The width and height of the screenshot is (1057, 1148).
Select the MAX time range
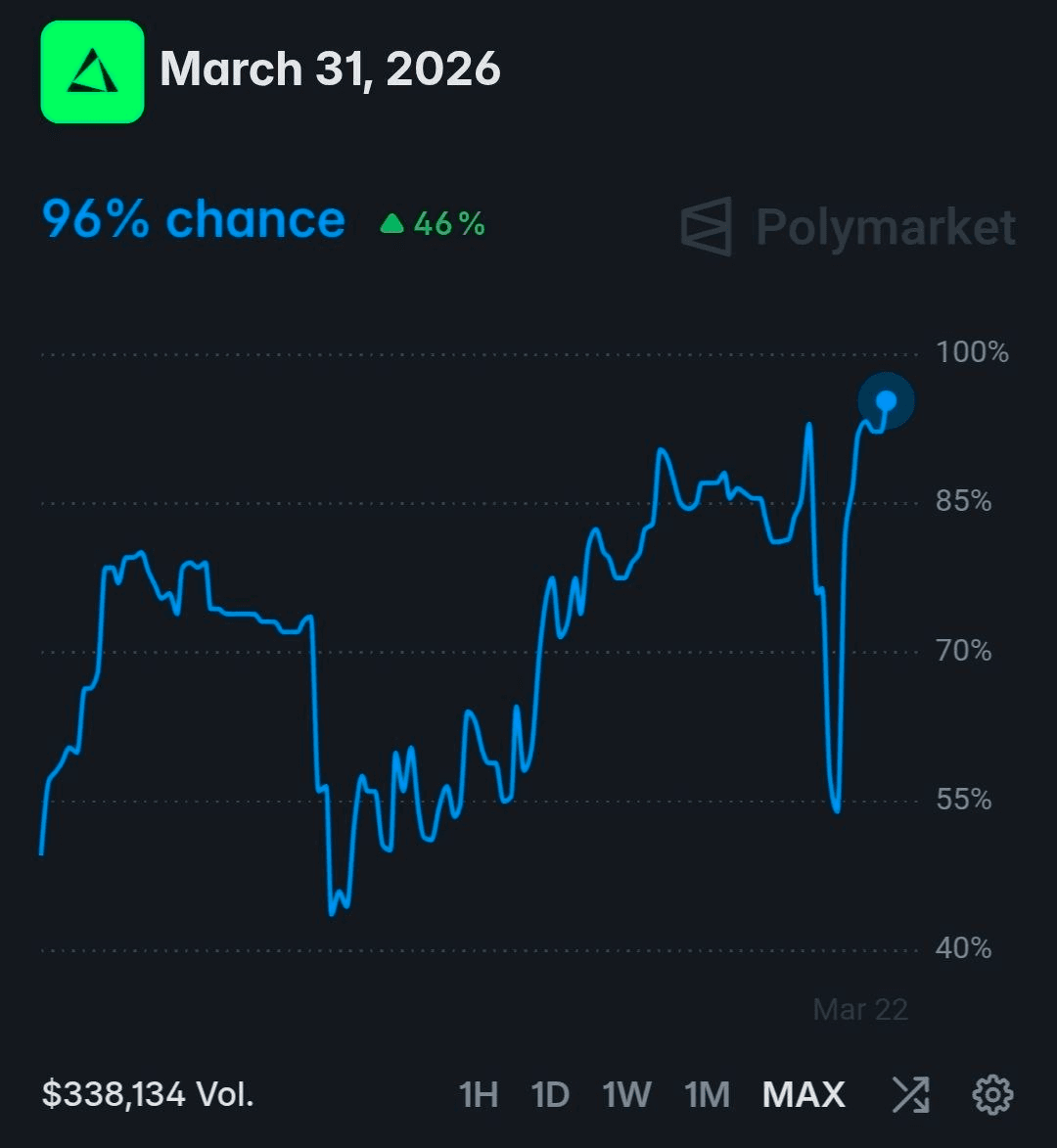(804, 1094)
